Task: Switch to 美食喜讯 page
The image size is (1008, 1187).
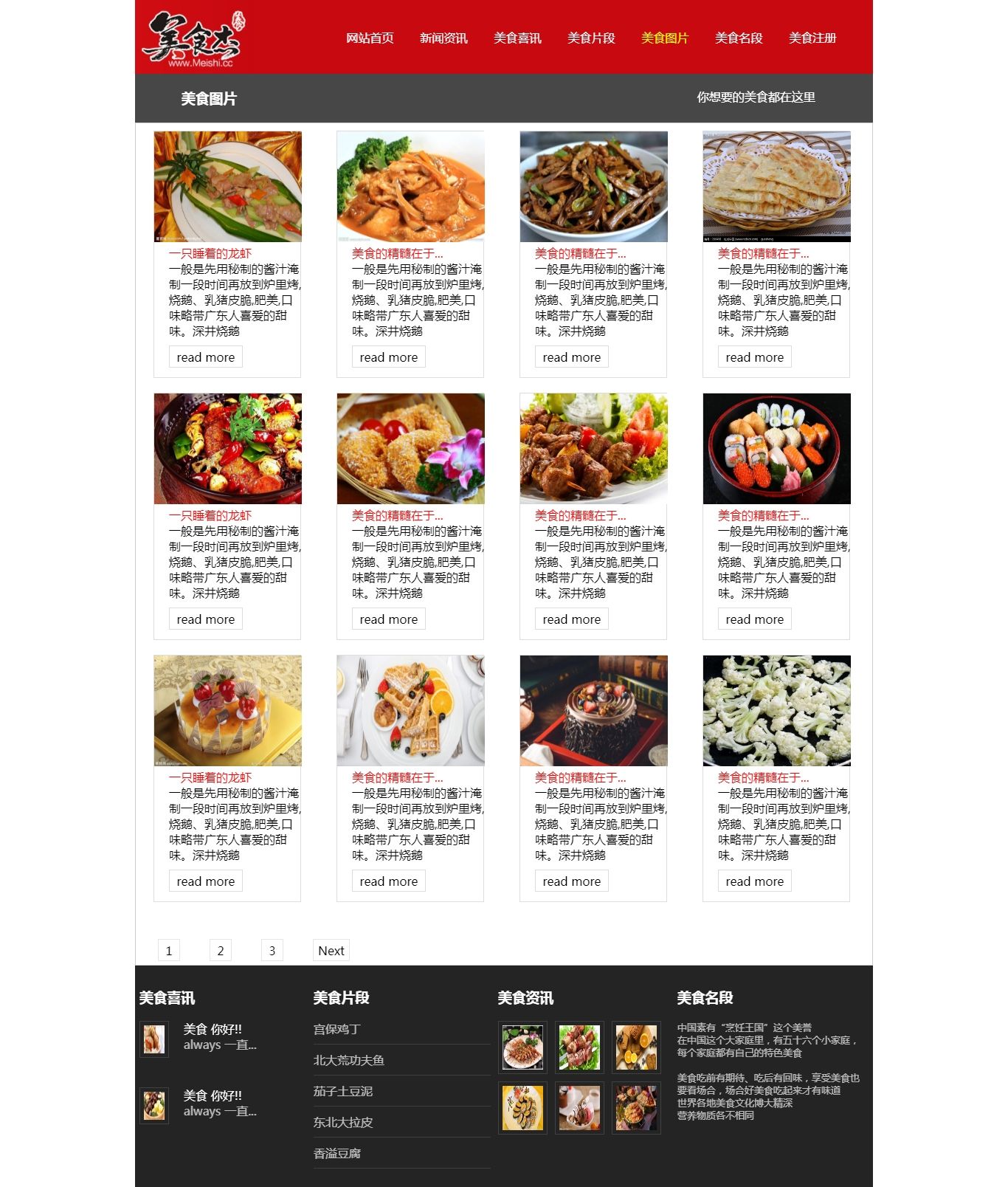Action: [517, 38]
